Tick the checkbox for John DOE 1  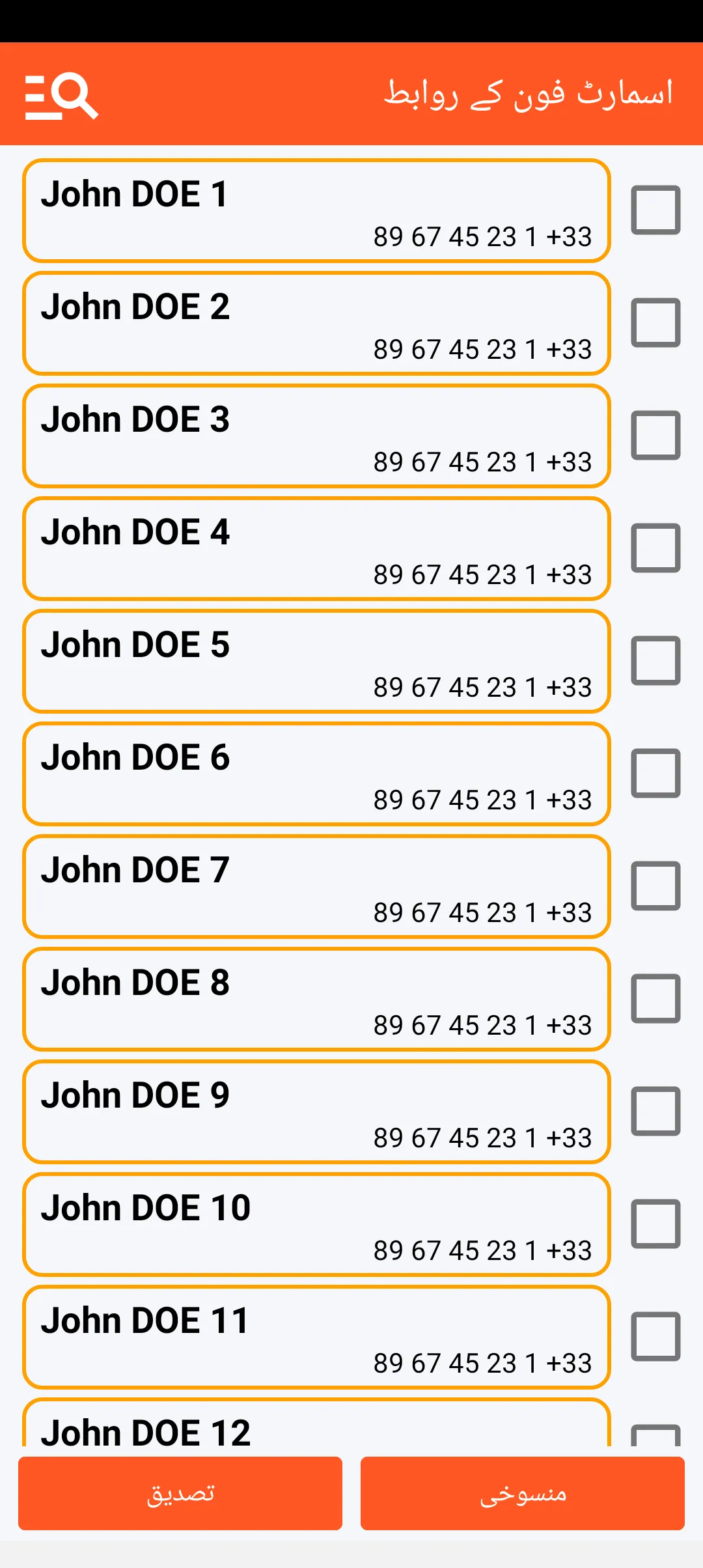click(655, 210)
